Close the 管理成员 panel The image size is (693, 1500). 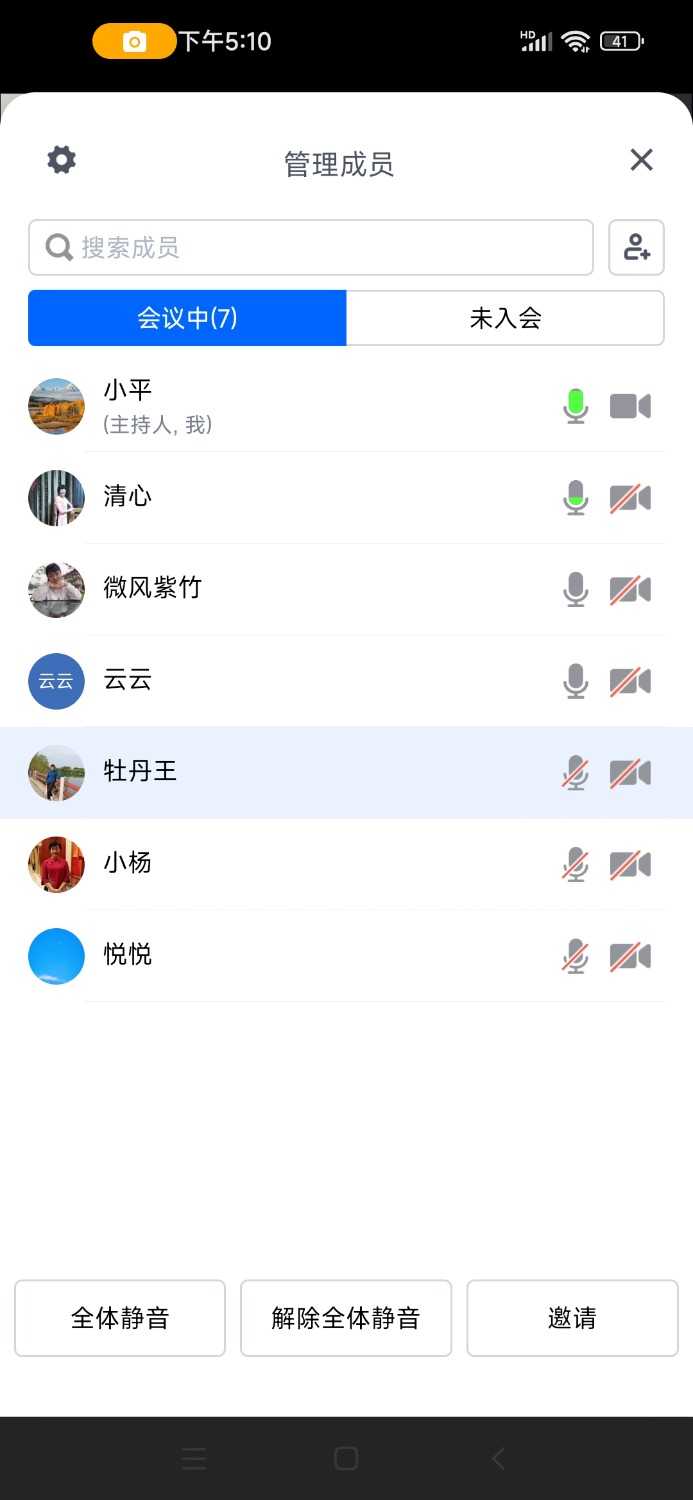tap(641, 160)
